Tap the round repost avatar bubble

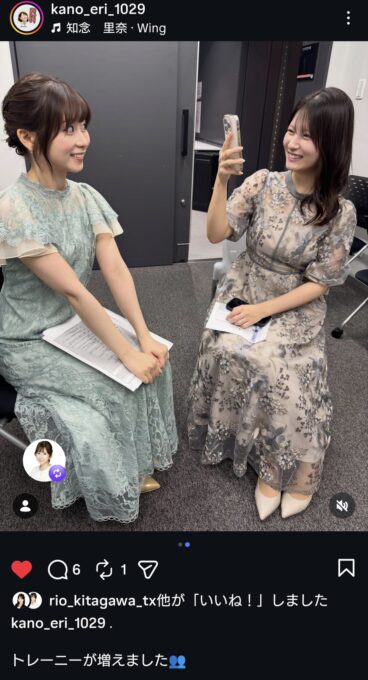44,461
